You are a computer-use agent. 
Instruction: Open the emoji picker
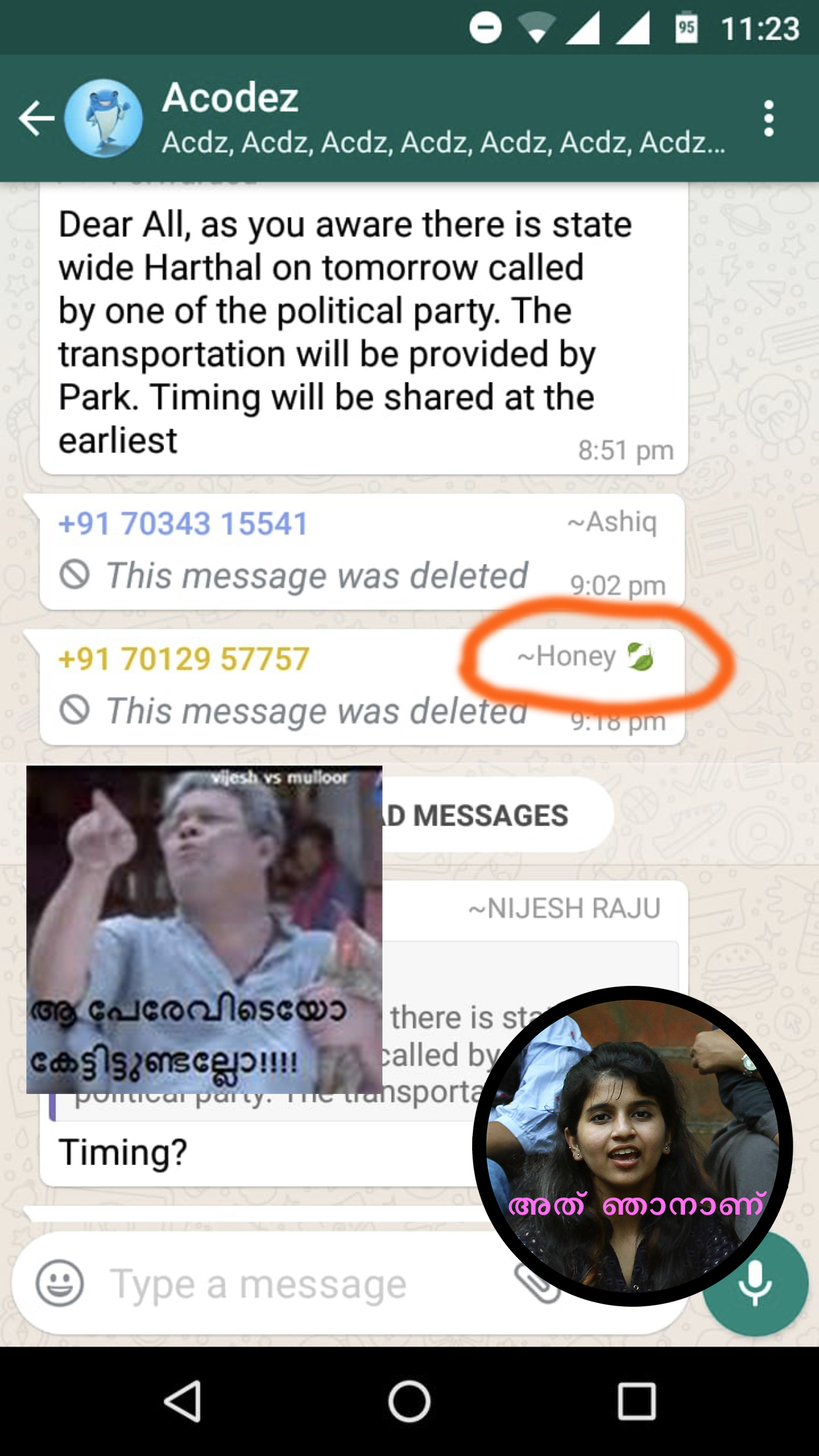(60, 1284)
